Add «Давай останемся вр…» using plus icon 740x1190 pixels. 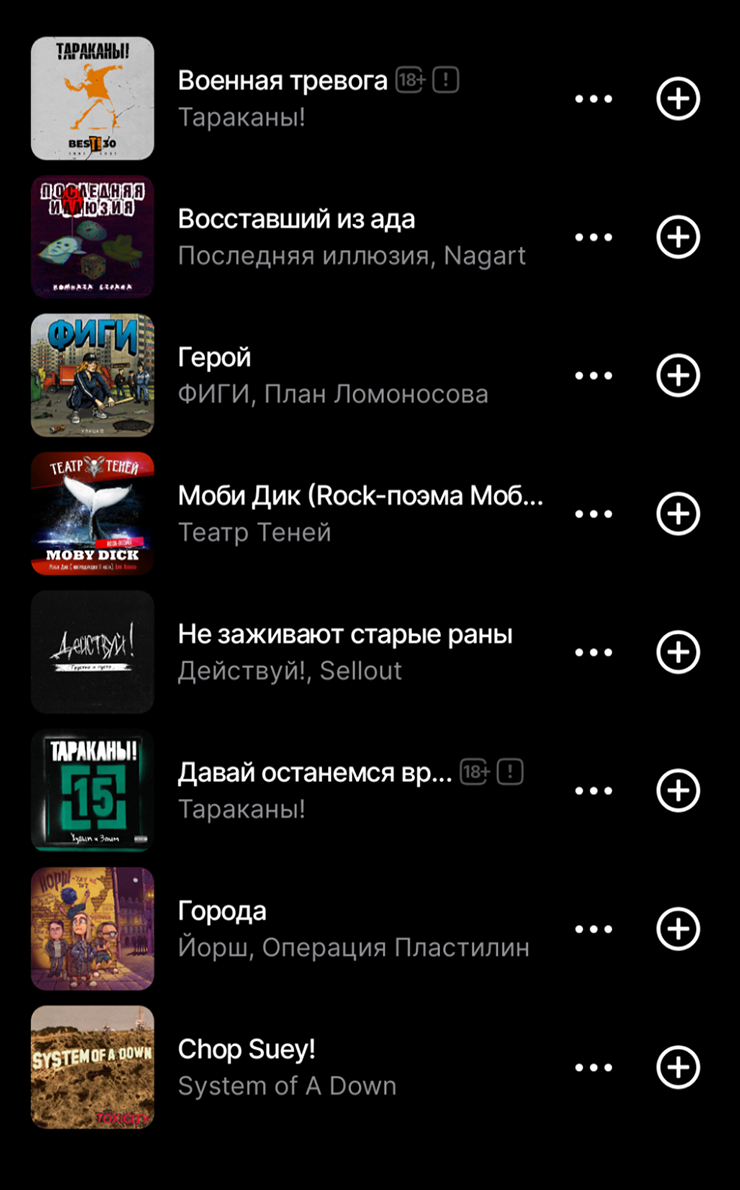(678, 790)
